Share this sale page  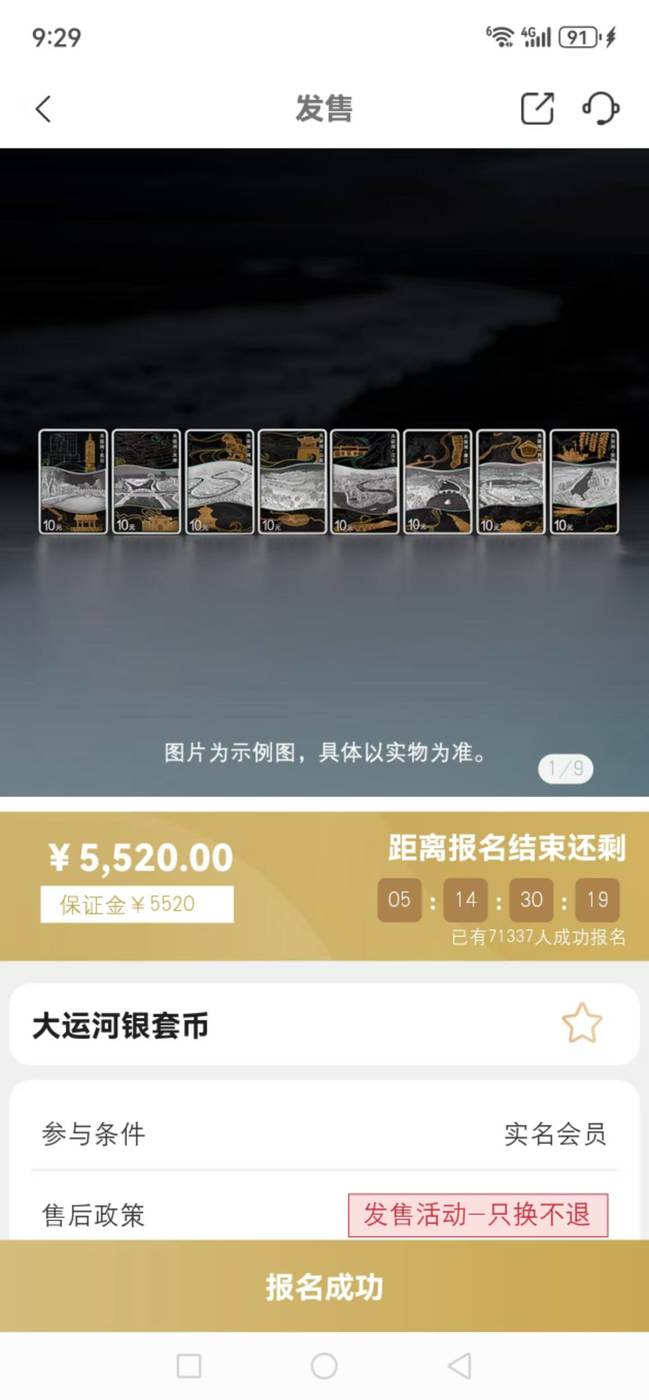click(x=537, y=108)
